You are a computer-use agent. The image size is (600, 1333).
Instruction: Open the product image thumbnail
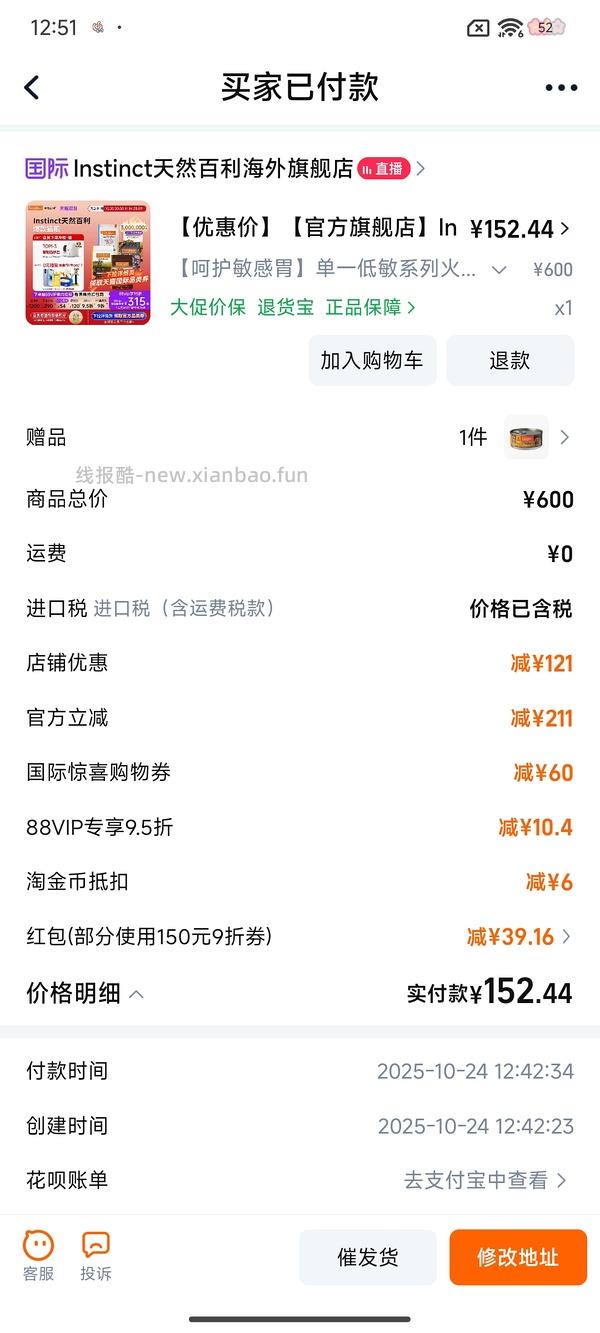click(x=88, y=263)
